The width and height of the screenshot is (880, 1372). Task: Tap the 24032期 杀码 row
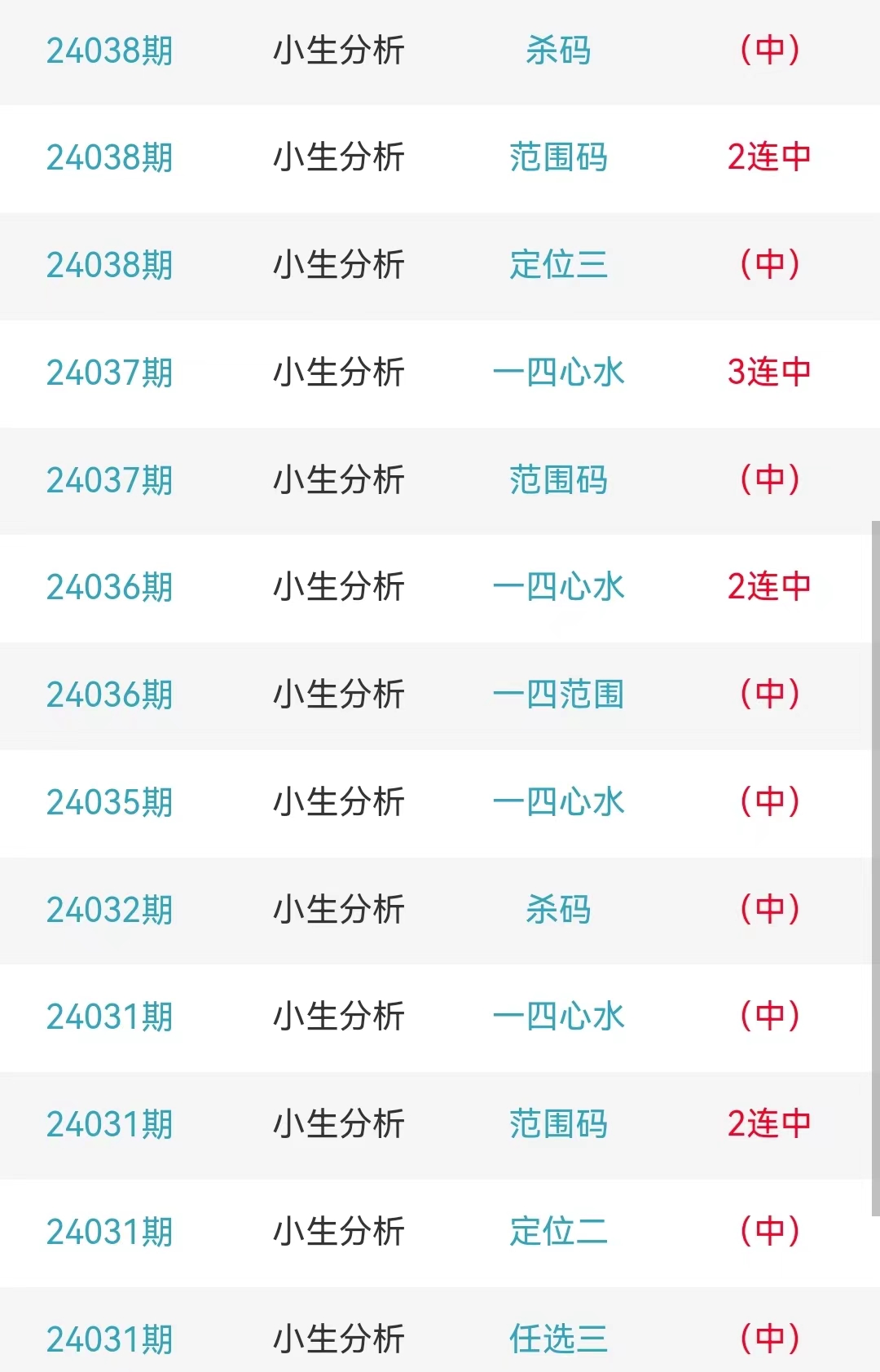558,910
